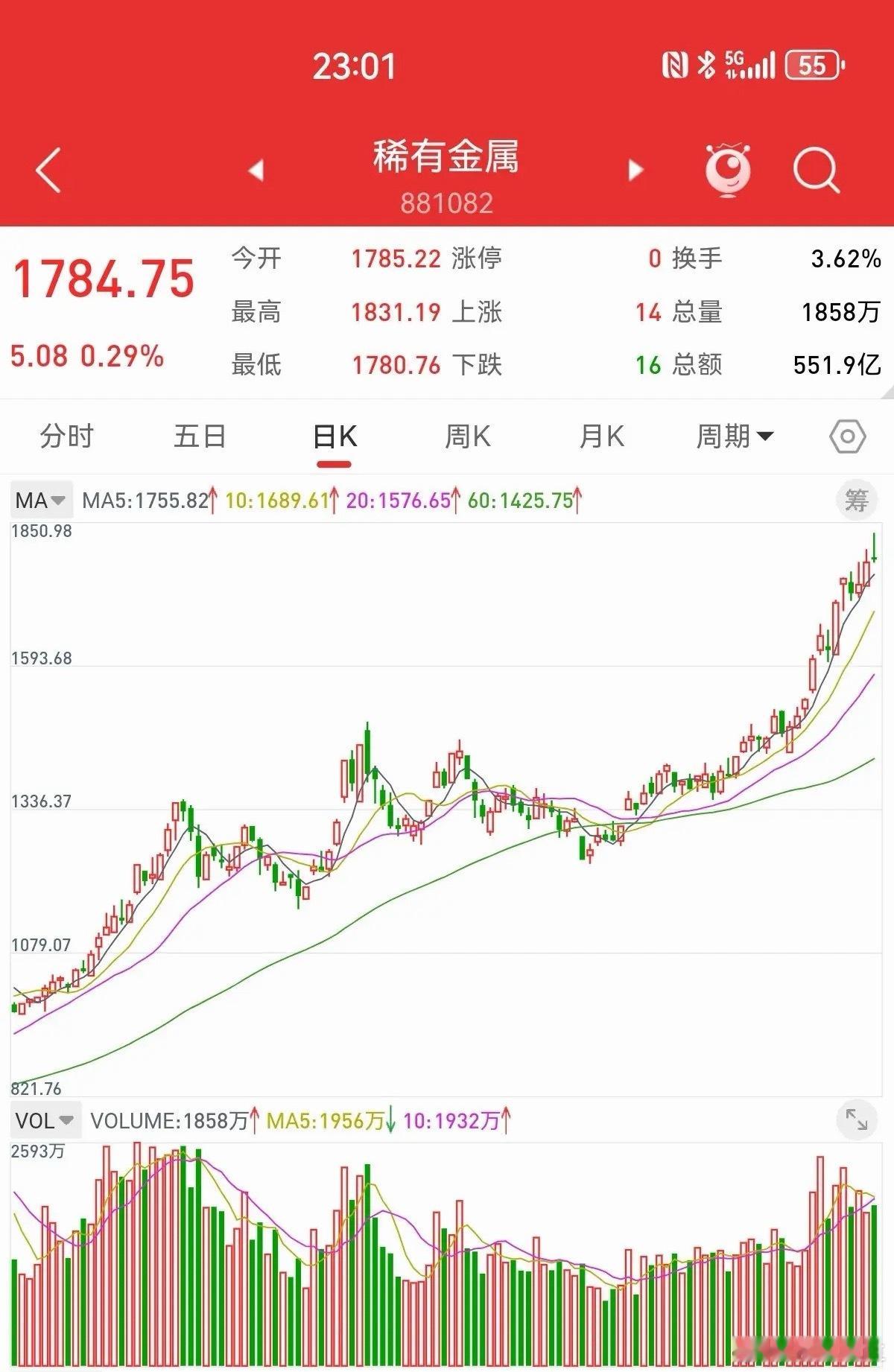Switch to previous stock with left arrow
The image size is (894, 1372).
click(x=256, y=170)
